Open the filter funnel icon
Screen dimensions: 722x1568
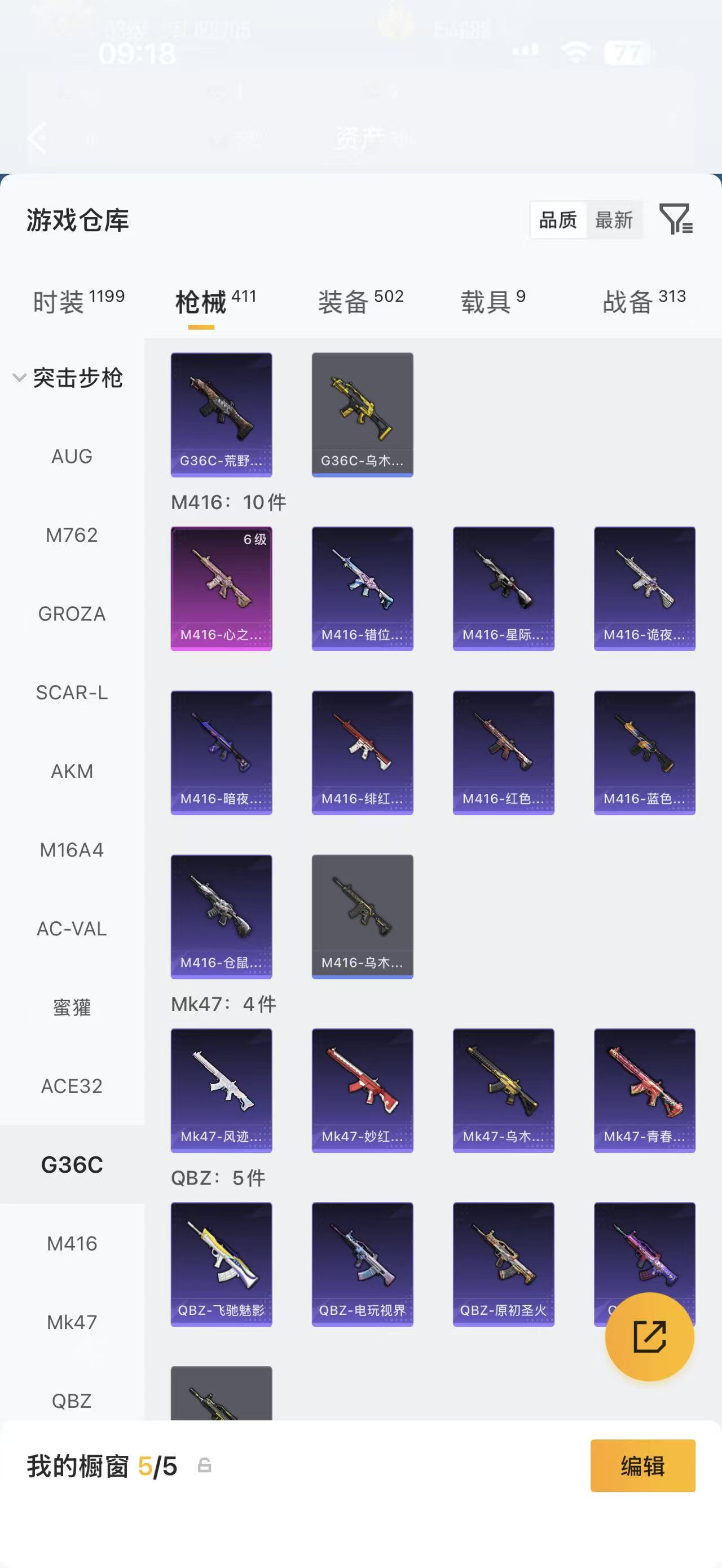coord(676,219)
